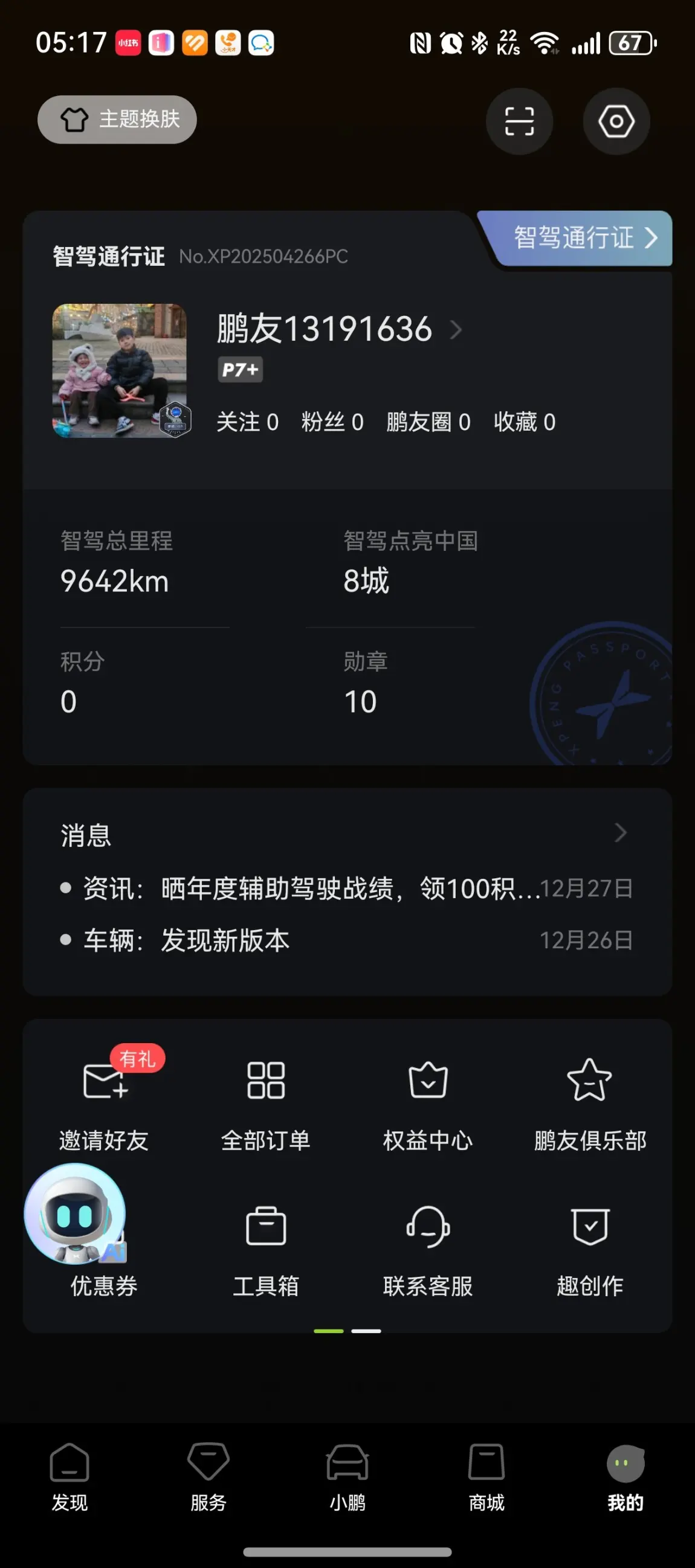
Task: Open the QR code scanner
Action: 519,121
